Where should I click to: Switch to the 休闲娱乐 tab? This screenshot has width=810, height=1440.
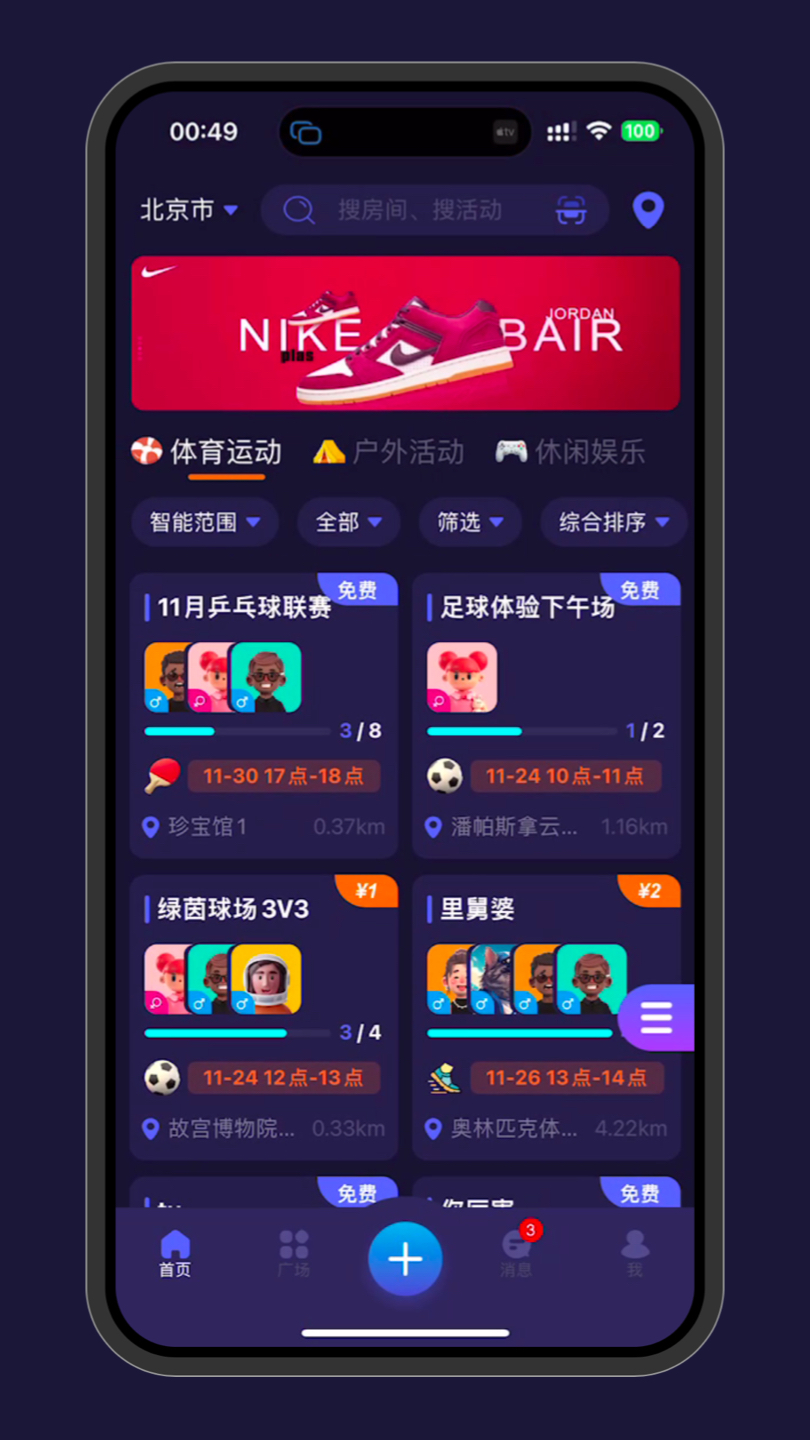coord(570,452)
